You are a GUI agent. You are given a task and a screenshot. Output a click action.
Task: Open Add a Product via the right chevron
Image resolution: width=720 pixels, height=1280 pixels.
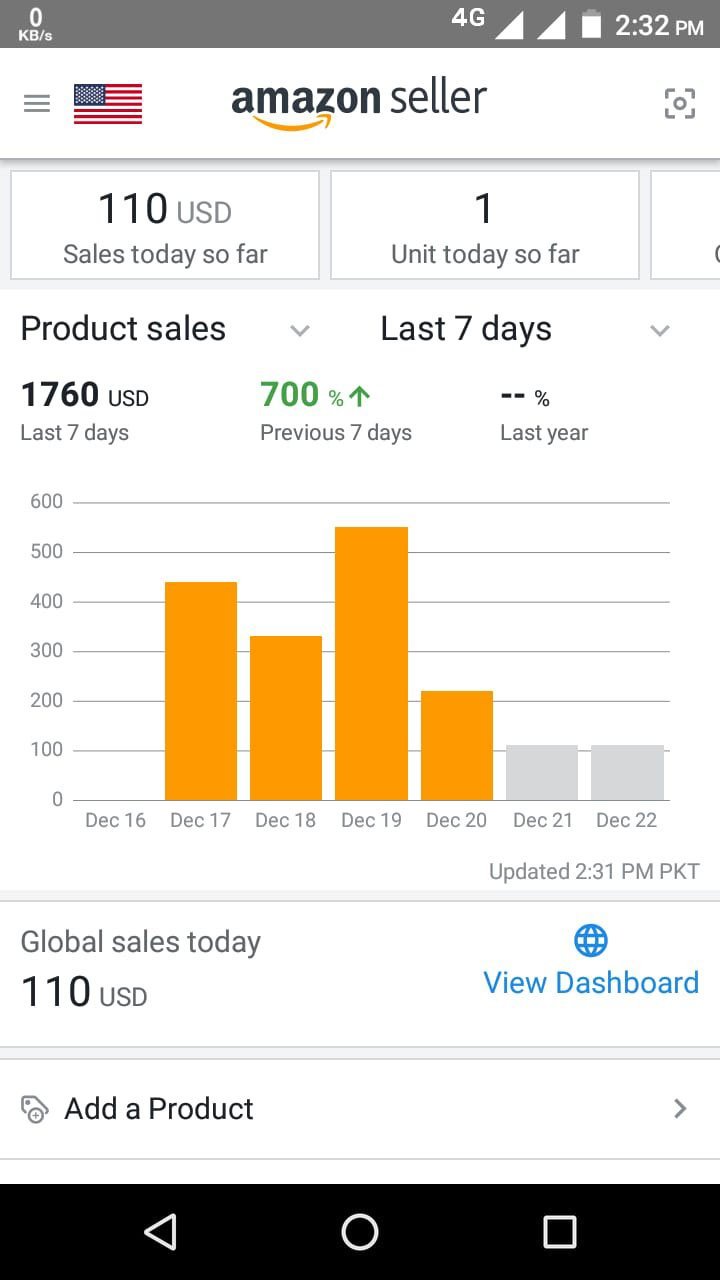[x=681, y=1108]
